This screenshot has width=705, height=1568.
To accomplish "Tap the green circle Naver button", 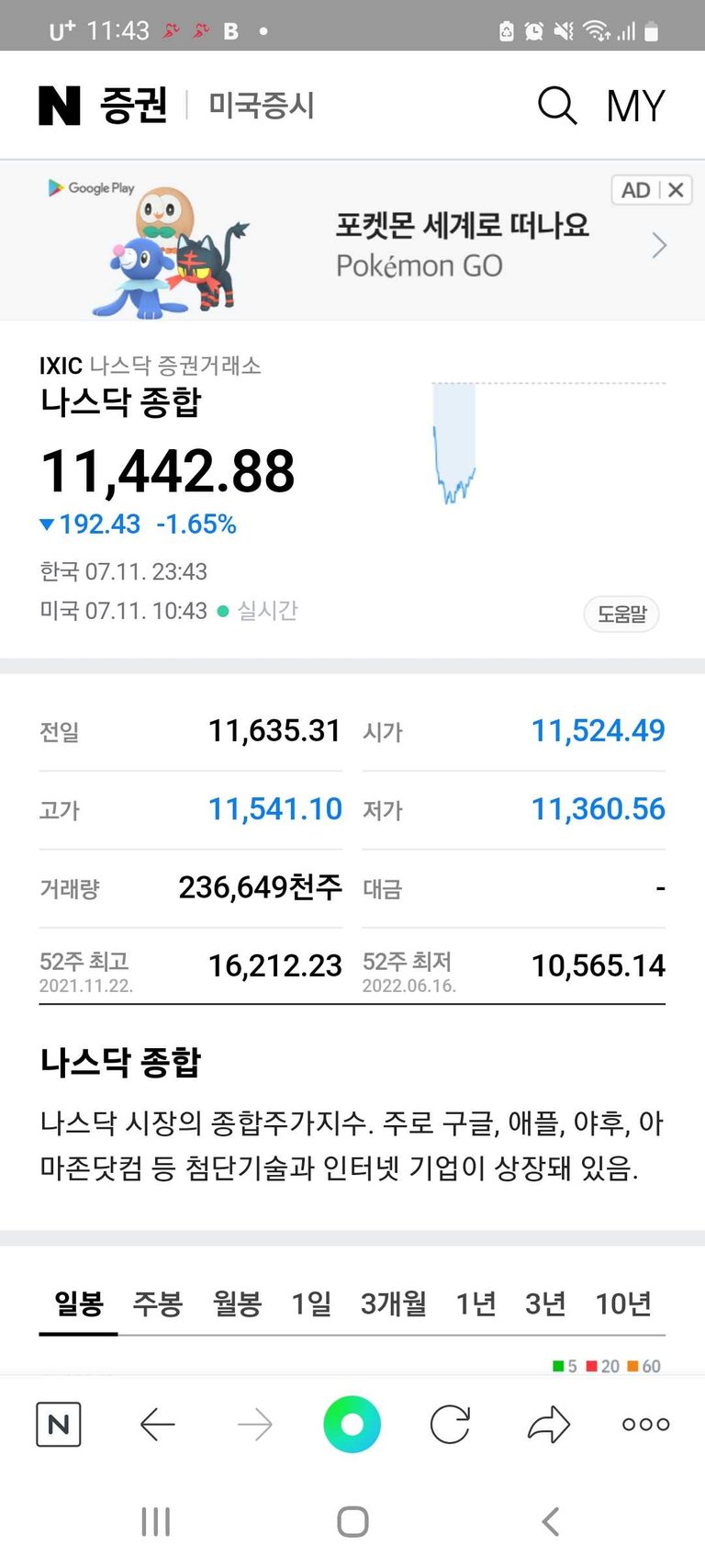I will [352, 1425].
